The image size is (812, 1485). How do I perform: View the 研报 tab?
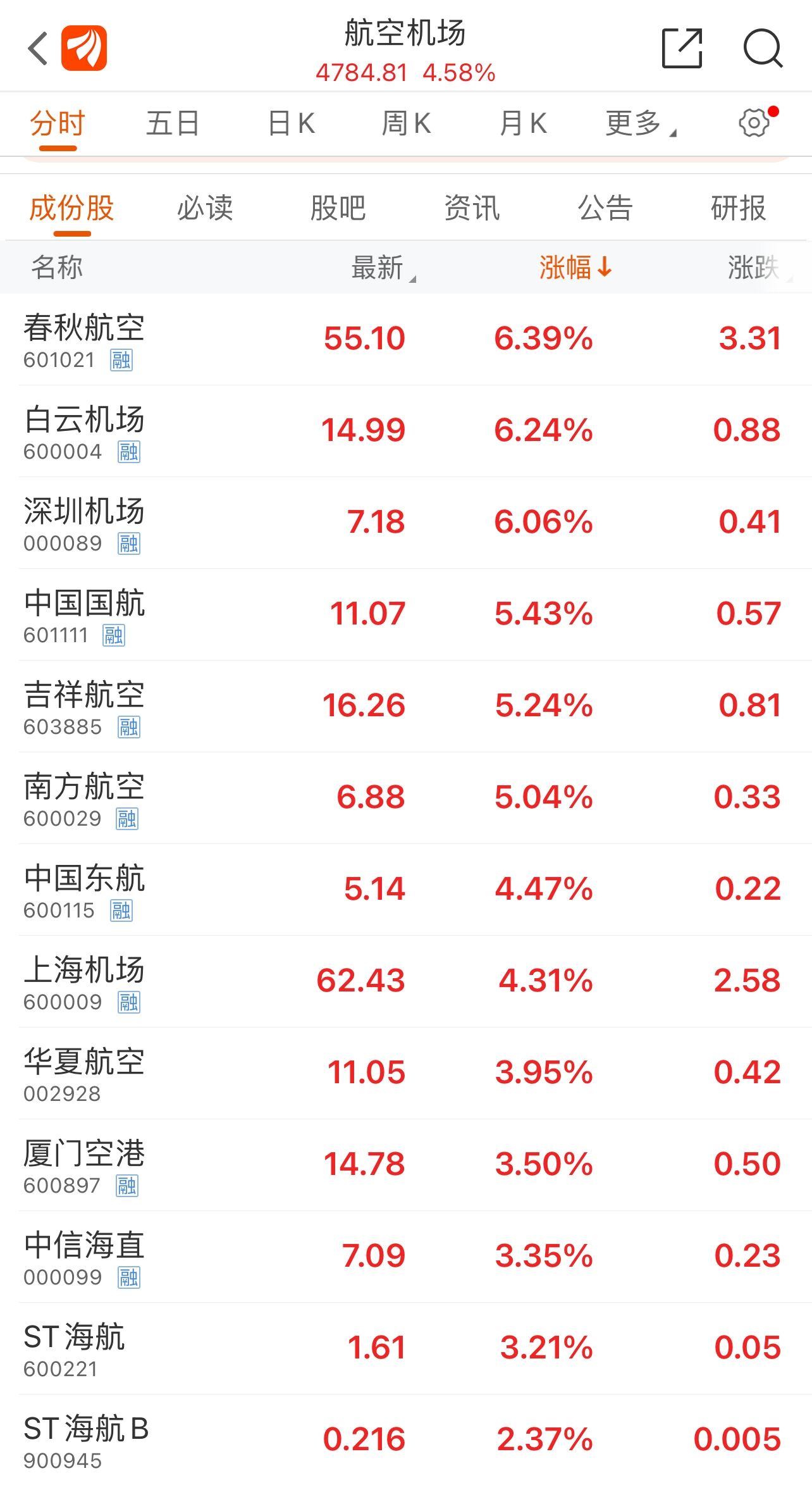(x=738, y=208)
